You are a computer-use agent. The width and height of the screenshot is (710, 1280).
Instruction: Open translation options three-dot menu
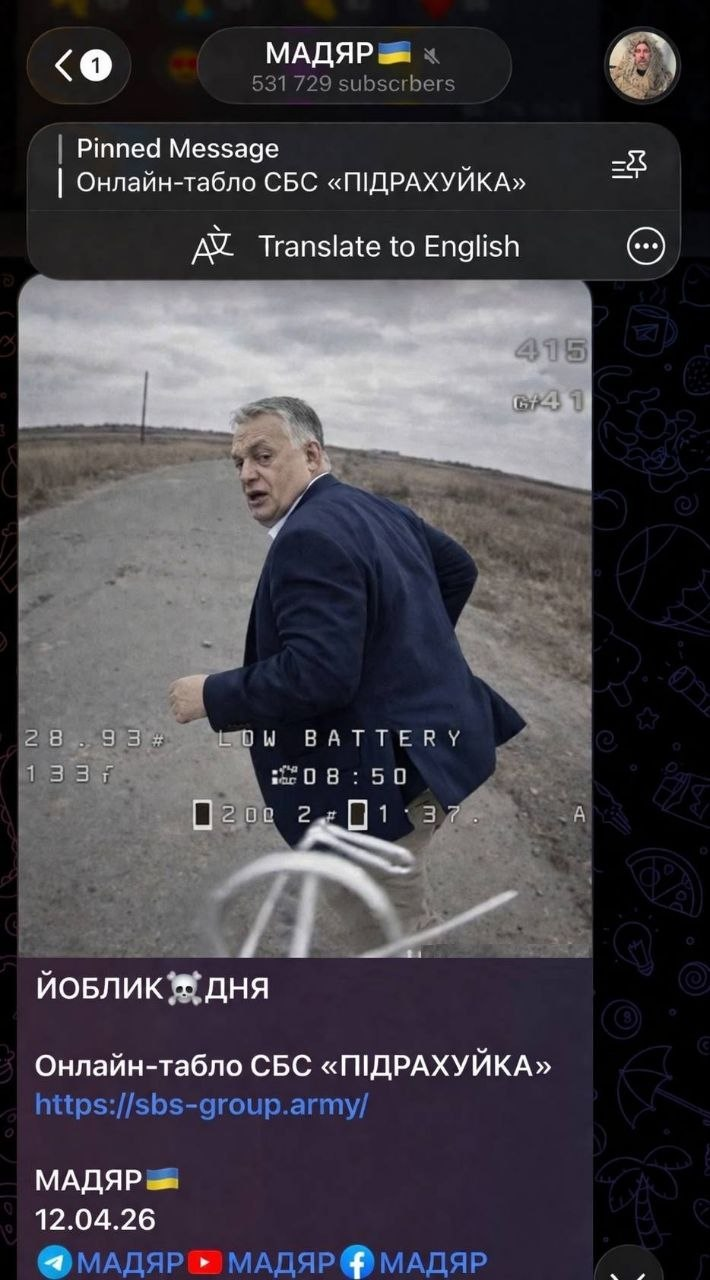click(x=645, y=246)
